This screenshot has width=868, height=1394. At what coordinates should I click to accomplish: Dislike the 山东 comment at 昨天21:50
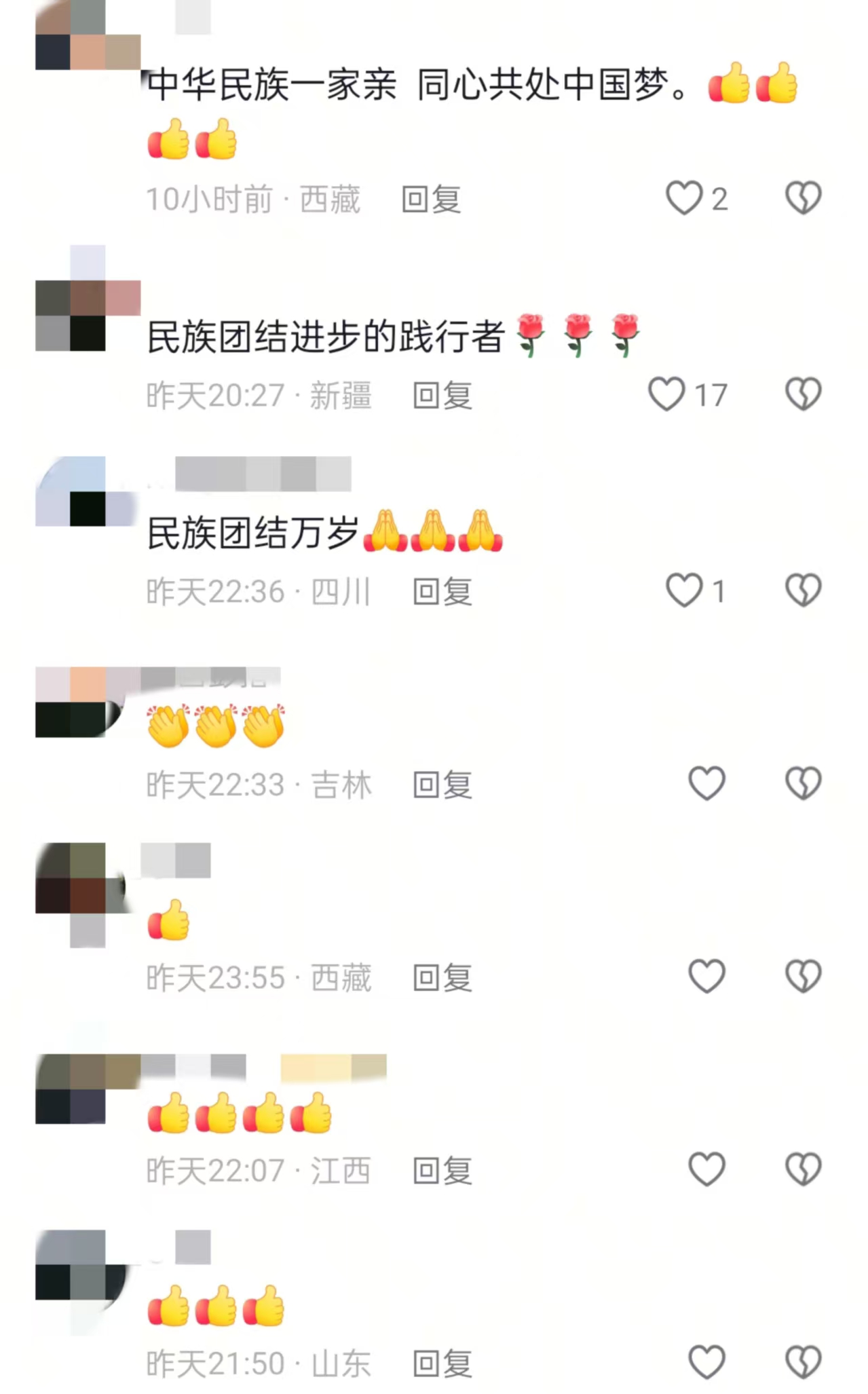tap(803, 1362)
